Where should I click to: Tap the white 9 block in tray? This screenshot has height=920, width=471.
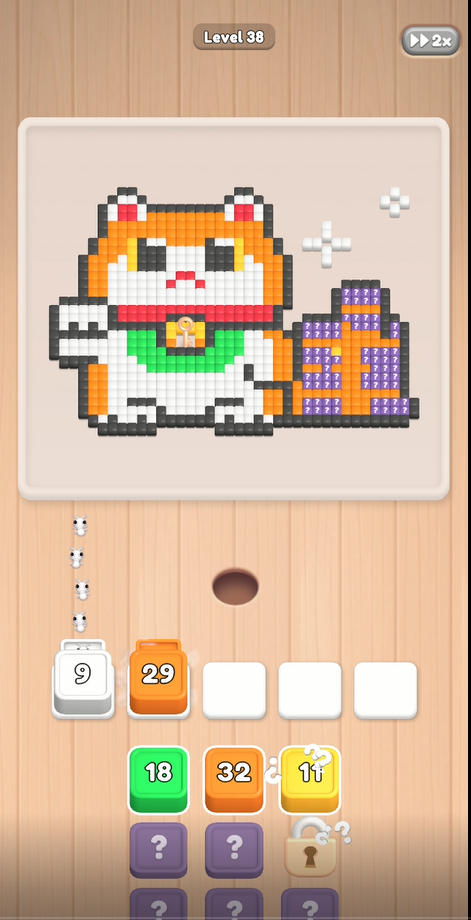click(83, 678)
